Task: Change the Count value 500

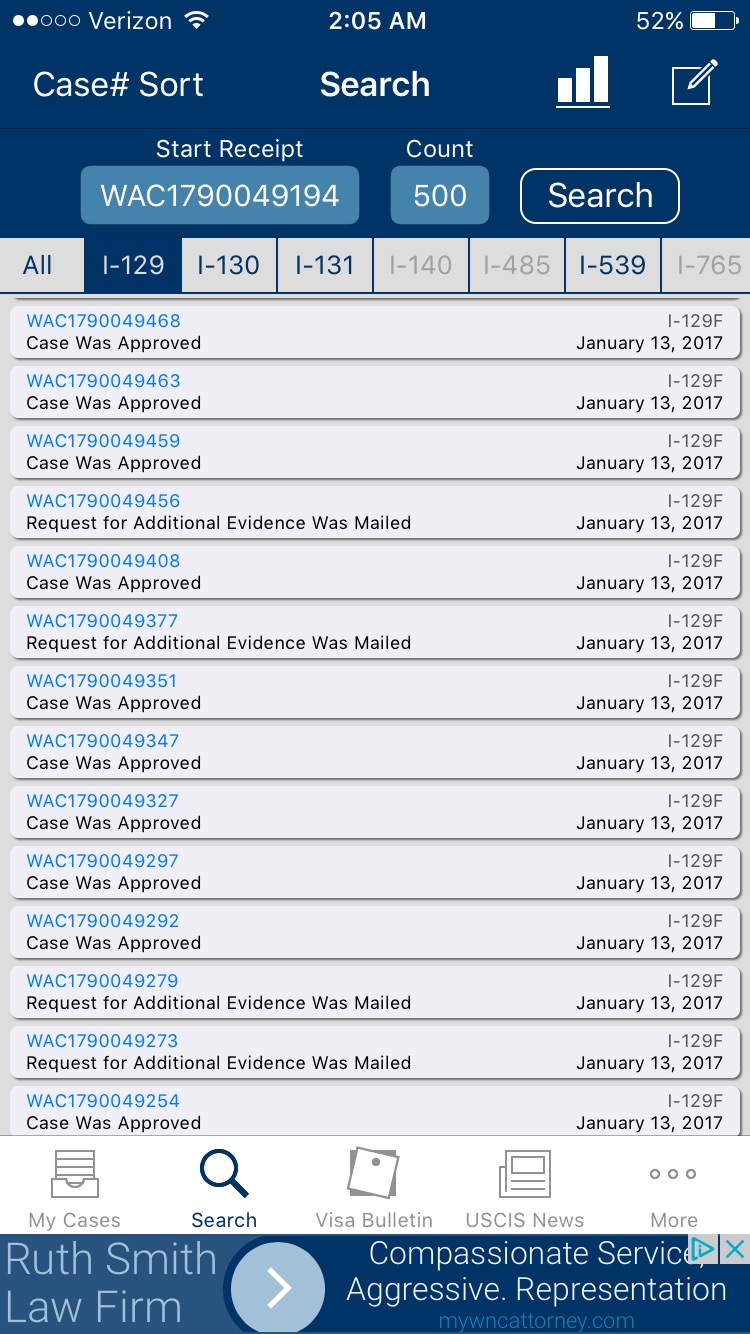Action: [440, 195]
